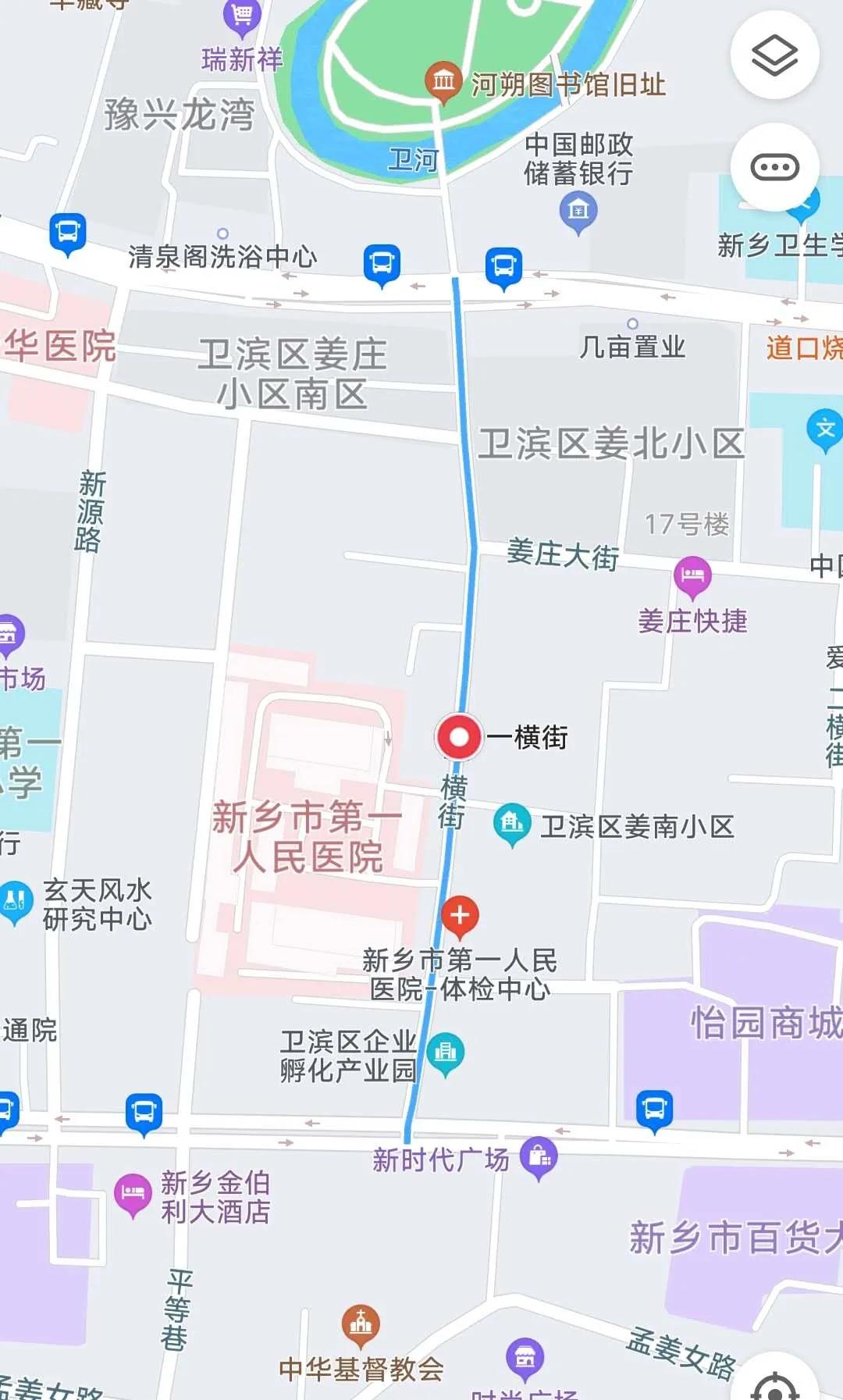Image resolution: width=843 pixels, height=1400 pixels.
Task: Click the speech-bubble ellipsis icon
Action: 774,164
